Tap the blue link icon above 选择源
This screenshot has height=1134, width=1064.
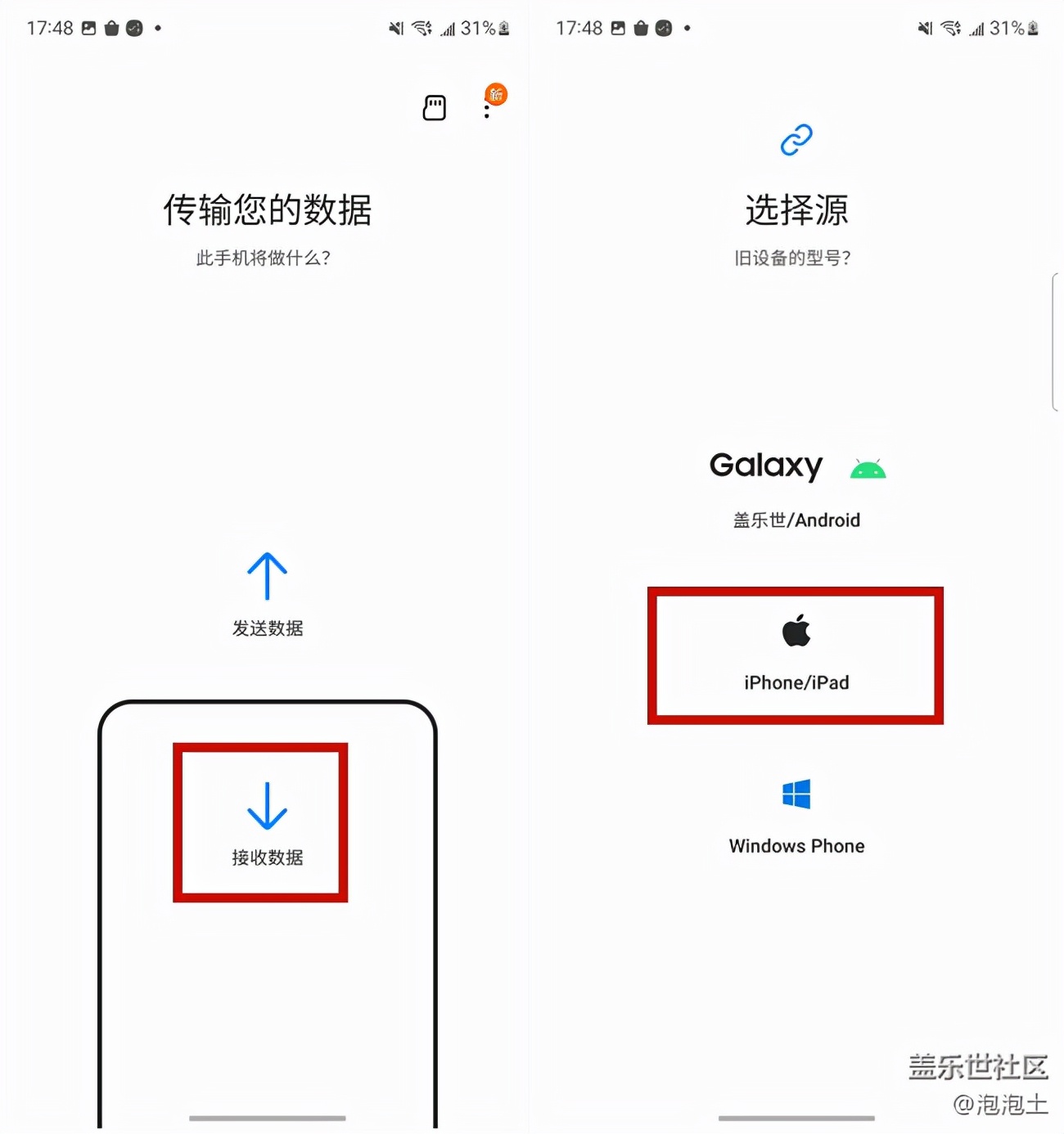click(x=796, y=139)
